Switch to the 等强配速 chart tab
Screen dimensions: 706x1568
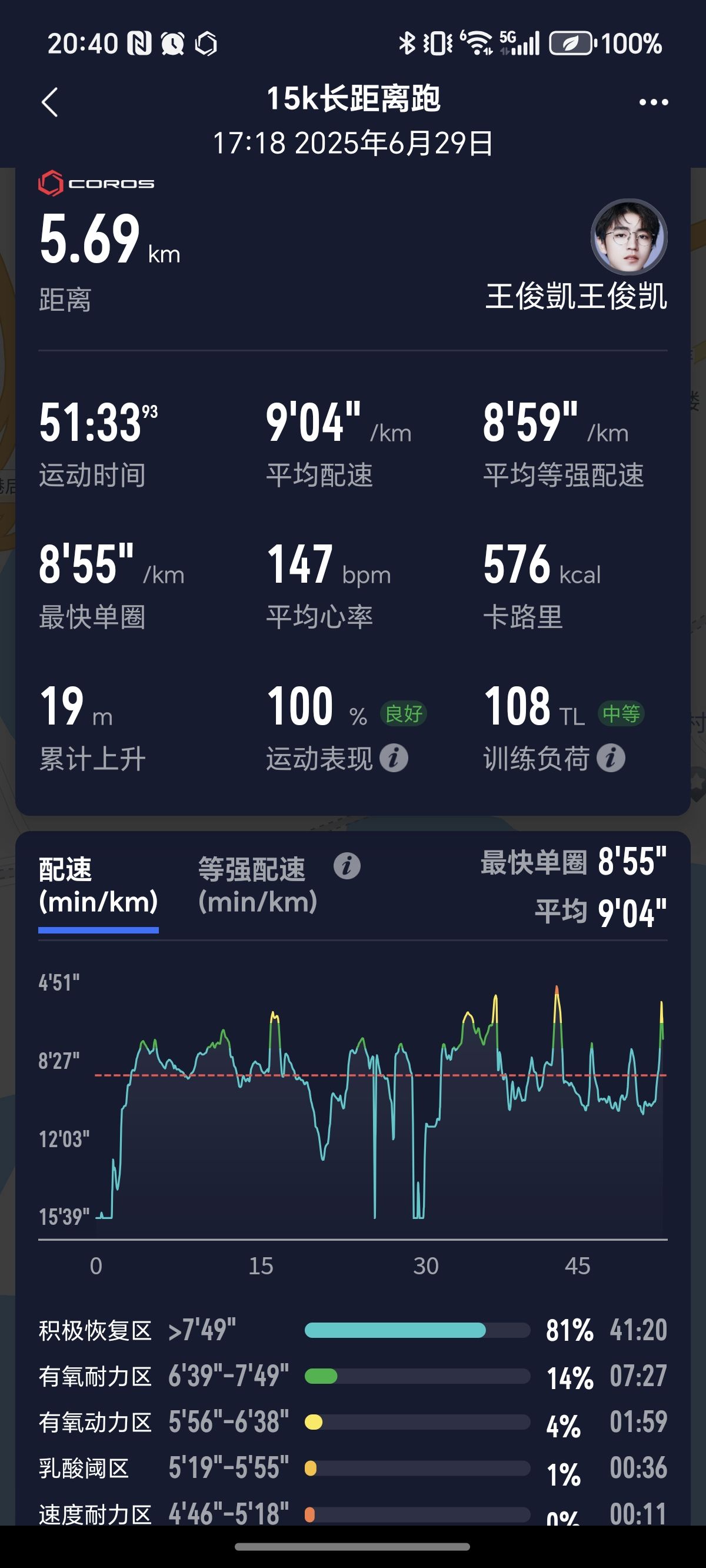tap(257, 885)
